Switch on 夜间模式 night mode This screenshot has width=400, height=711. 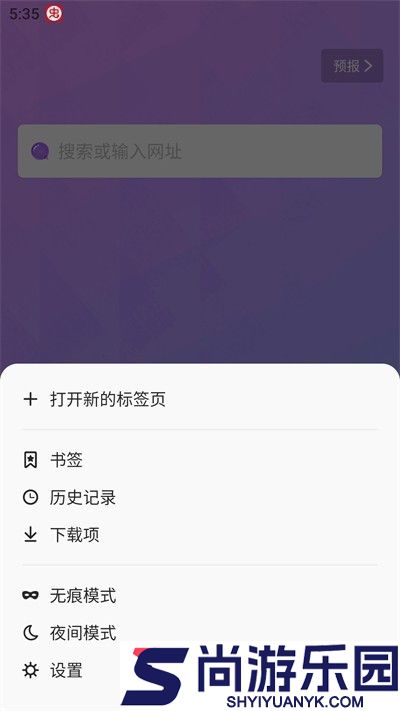click(200, 633)
